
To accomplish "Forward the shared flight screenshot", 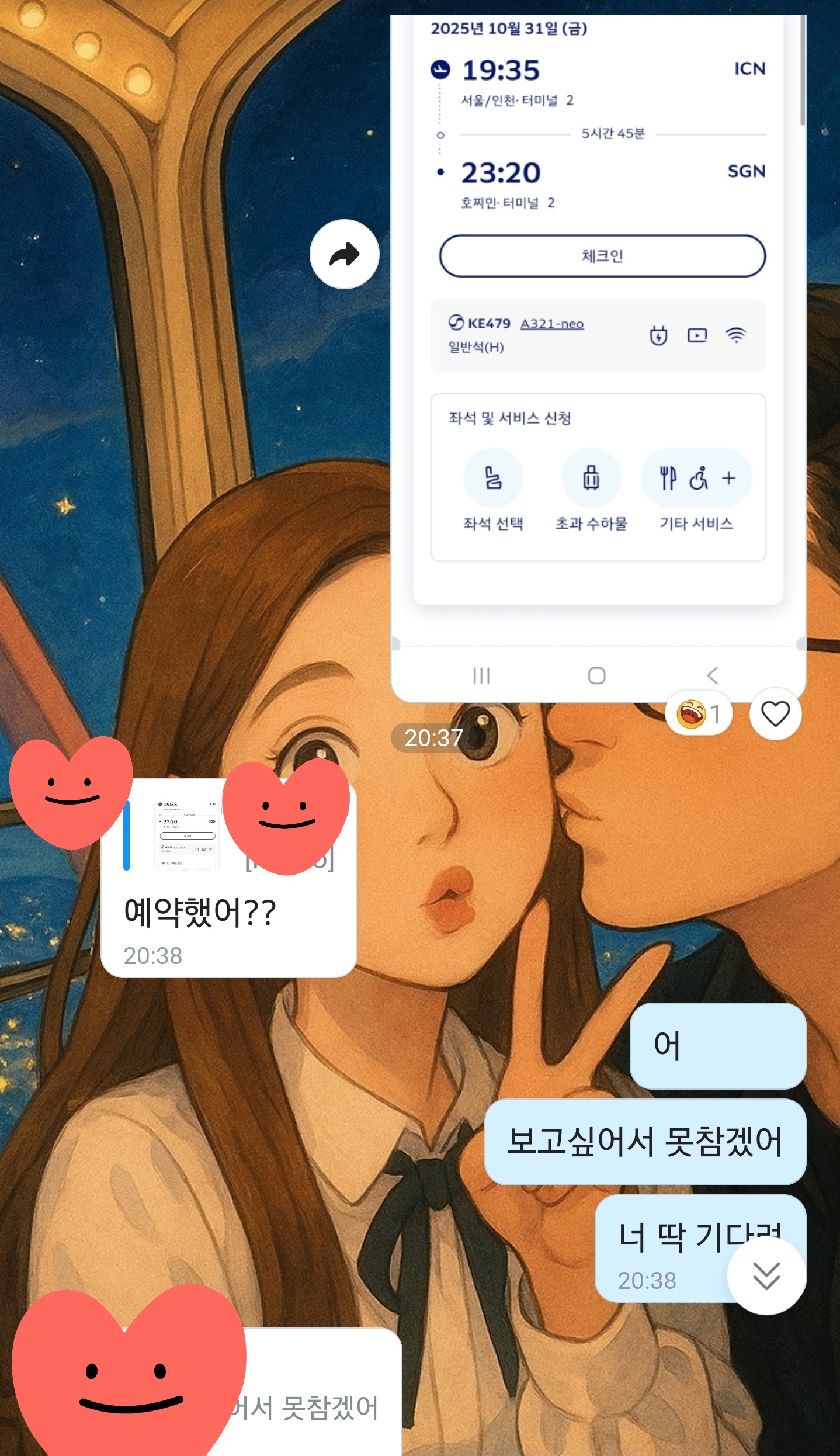I will pyautogui.click(x=344, y=254).
